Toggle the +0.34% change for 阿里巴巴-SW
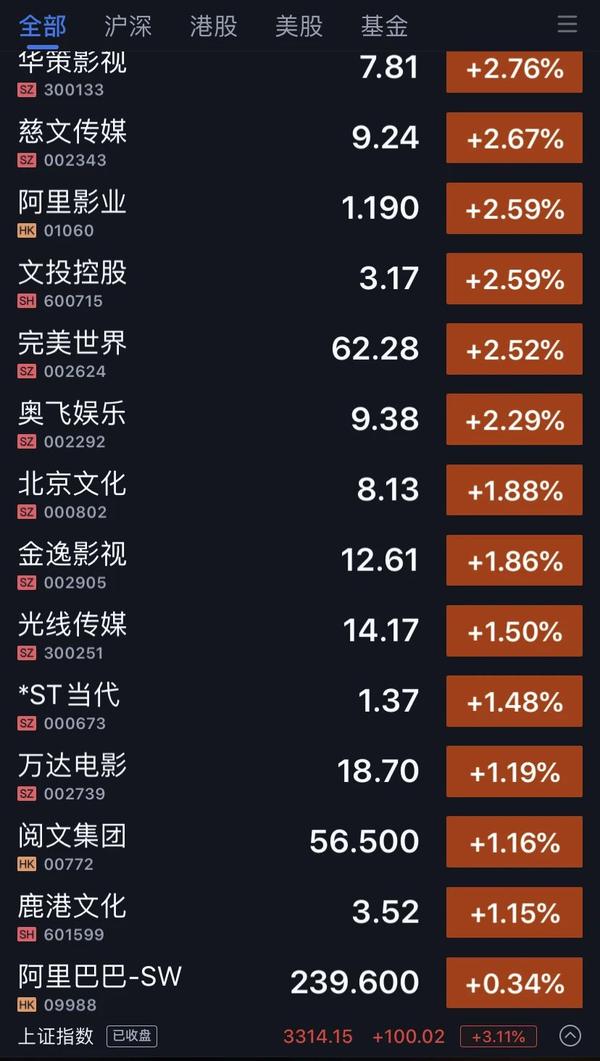 pos(514,983)
